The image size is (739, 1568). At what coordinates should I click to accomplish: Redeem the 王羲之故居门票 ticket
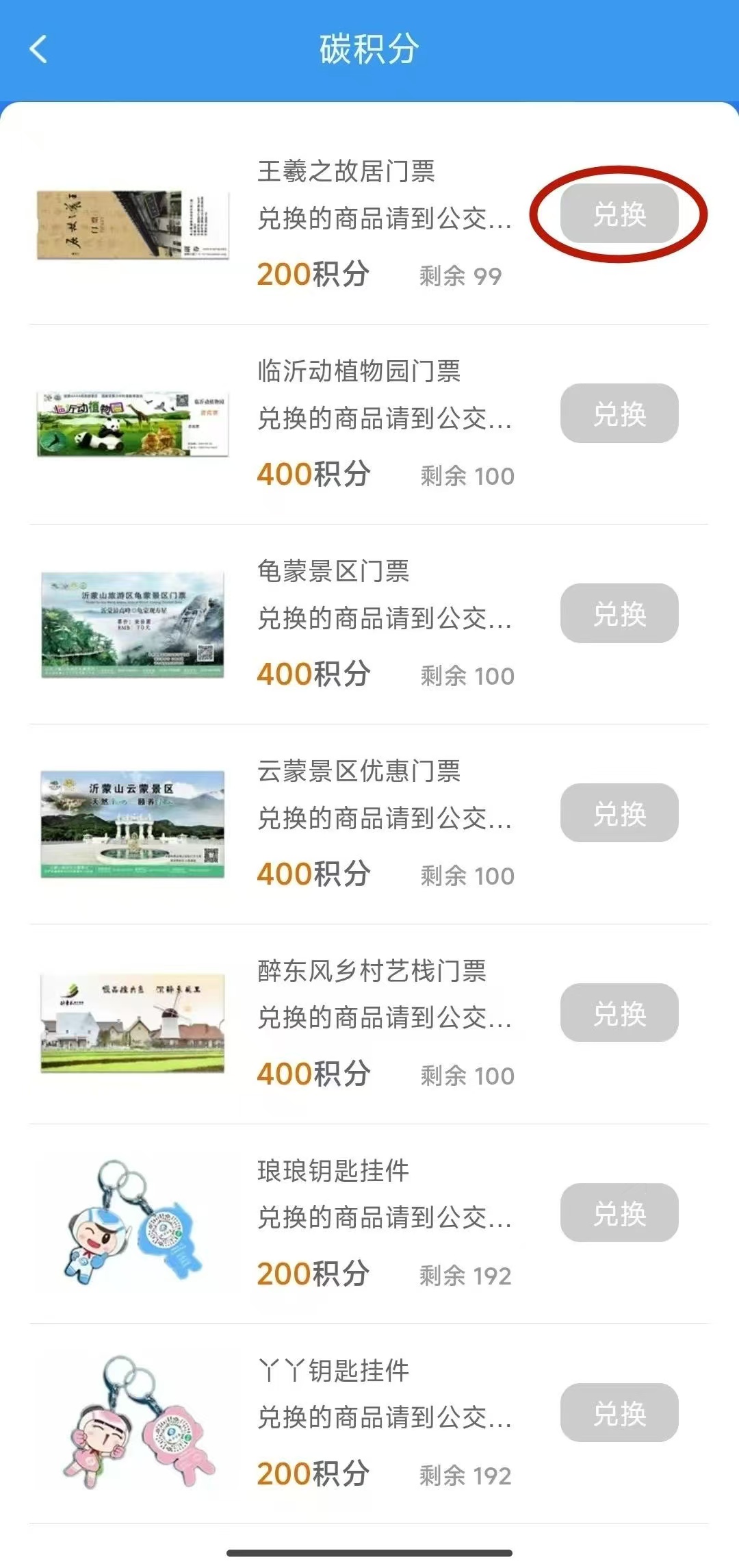pyautogui.click(x=619, y=214)
